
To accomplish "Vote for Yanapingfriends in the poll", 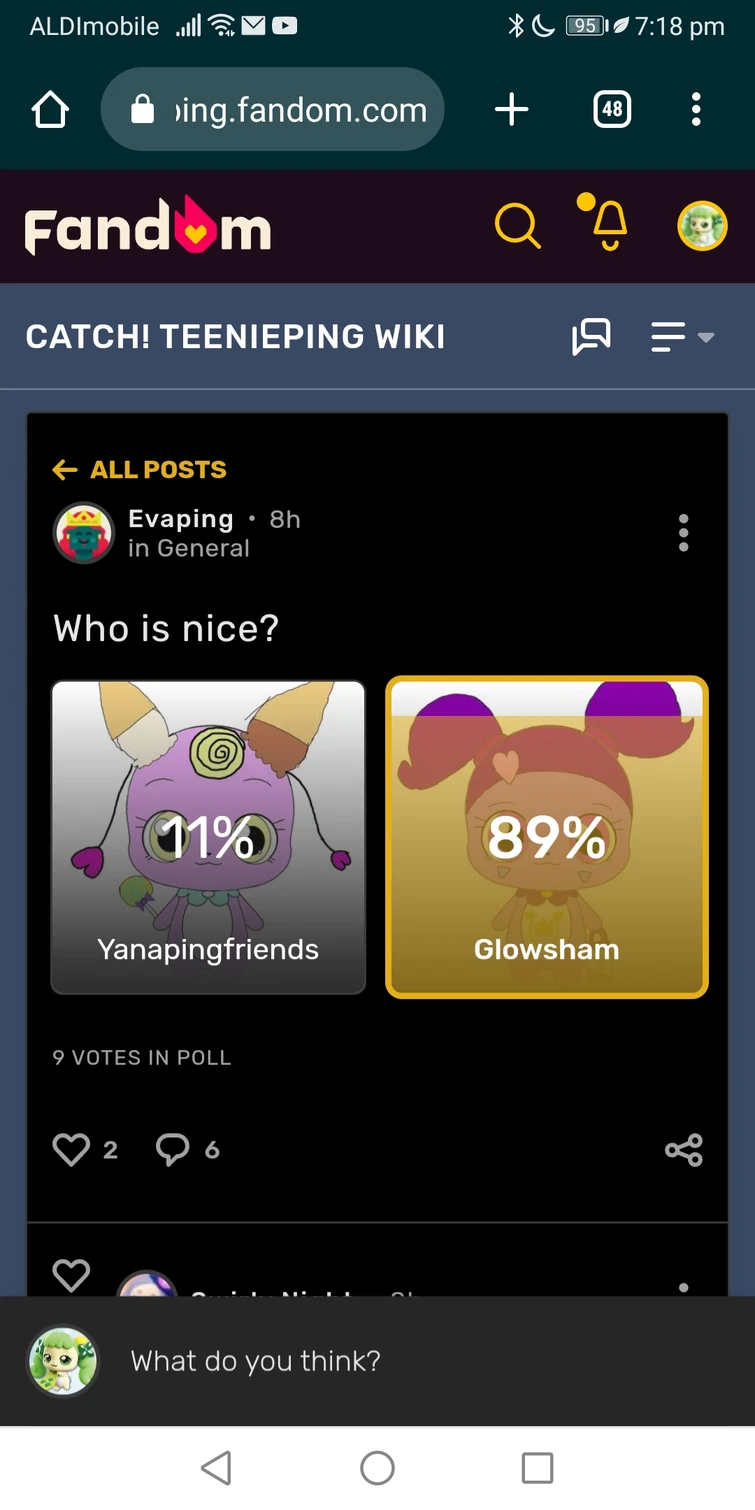I will pyautogui.click(x=208, y=837).
